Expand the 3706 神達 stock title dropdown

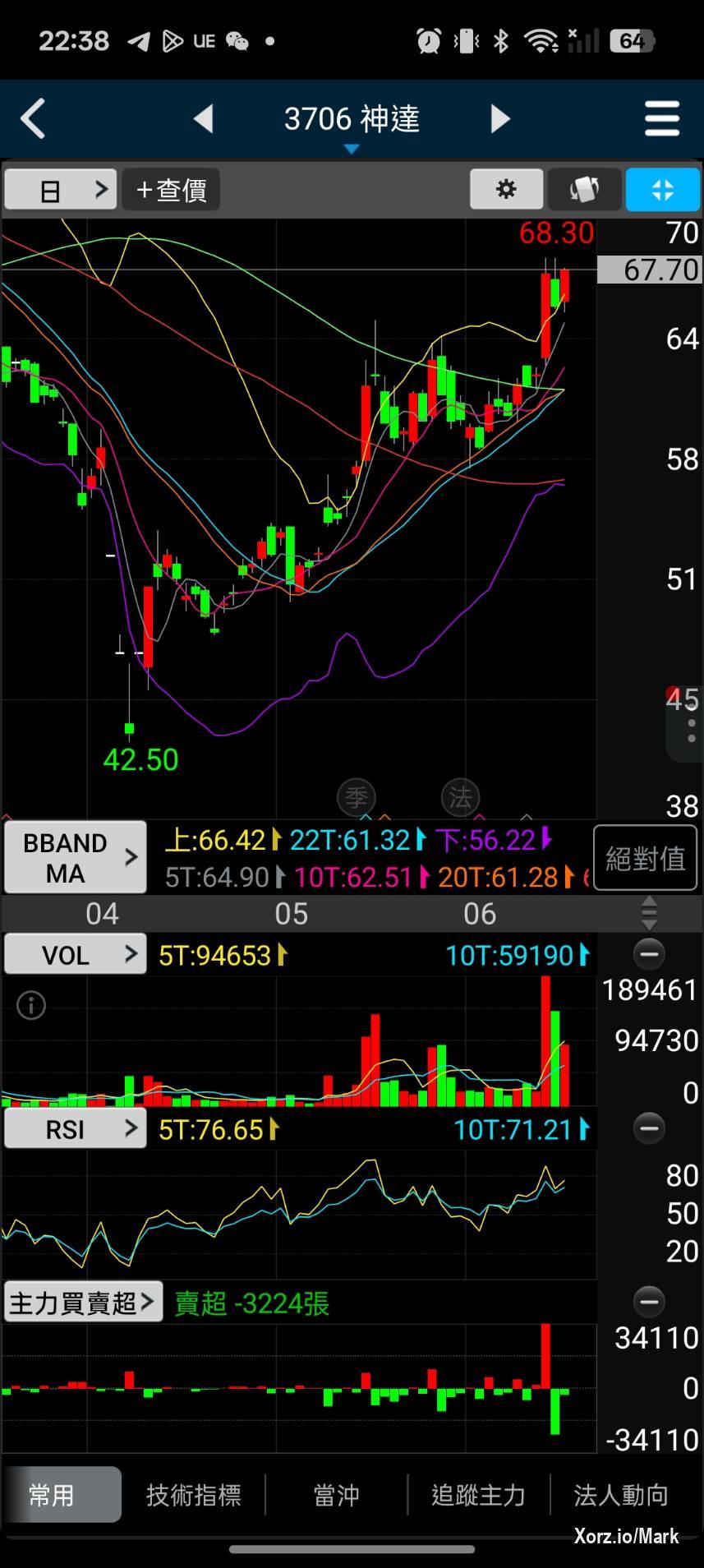(352, 123)
